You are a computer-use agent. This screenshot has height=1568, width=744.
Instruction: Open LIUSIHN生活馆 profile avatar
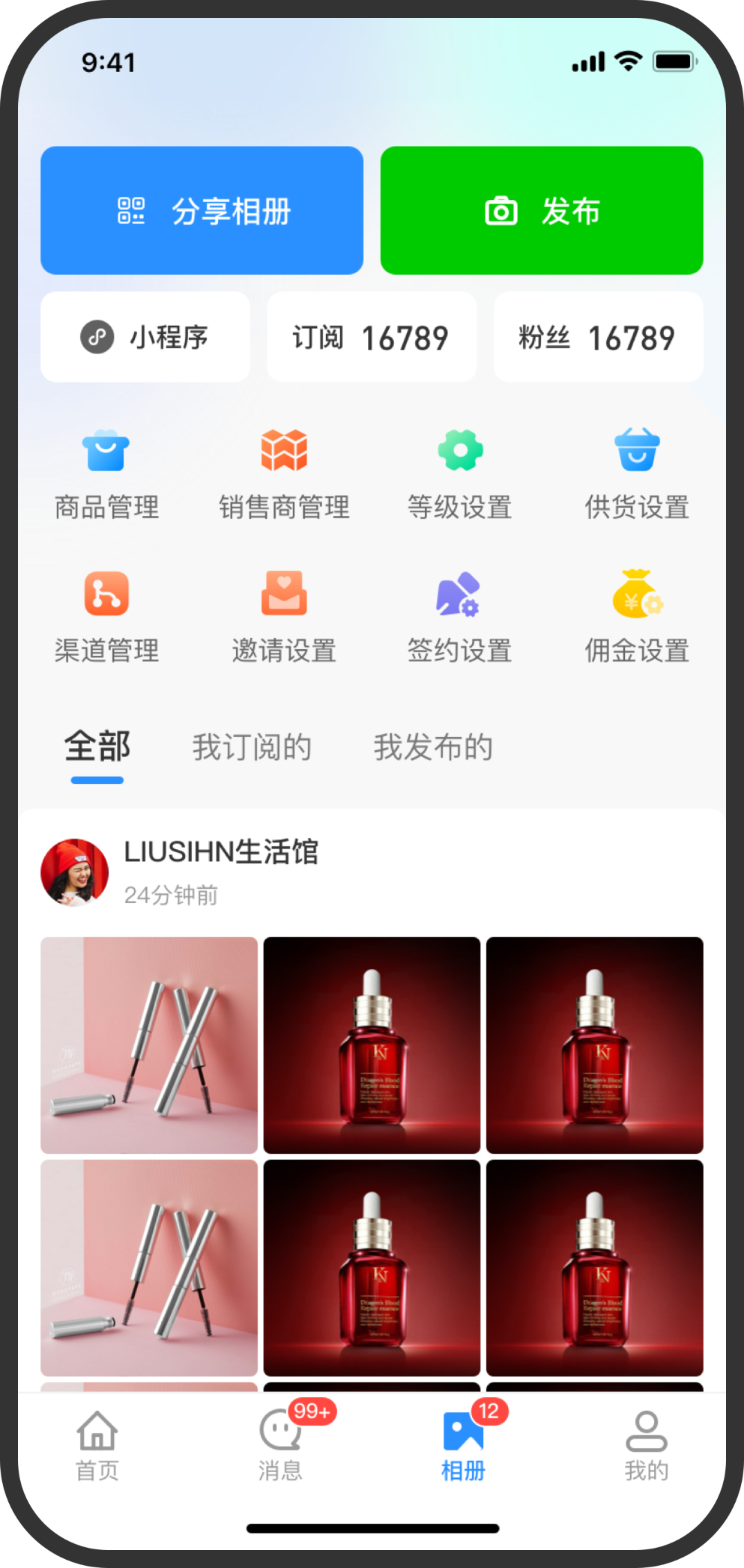74,872
